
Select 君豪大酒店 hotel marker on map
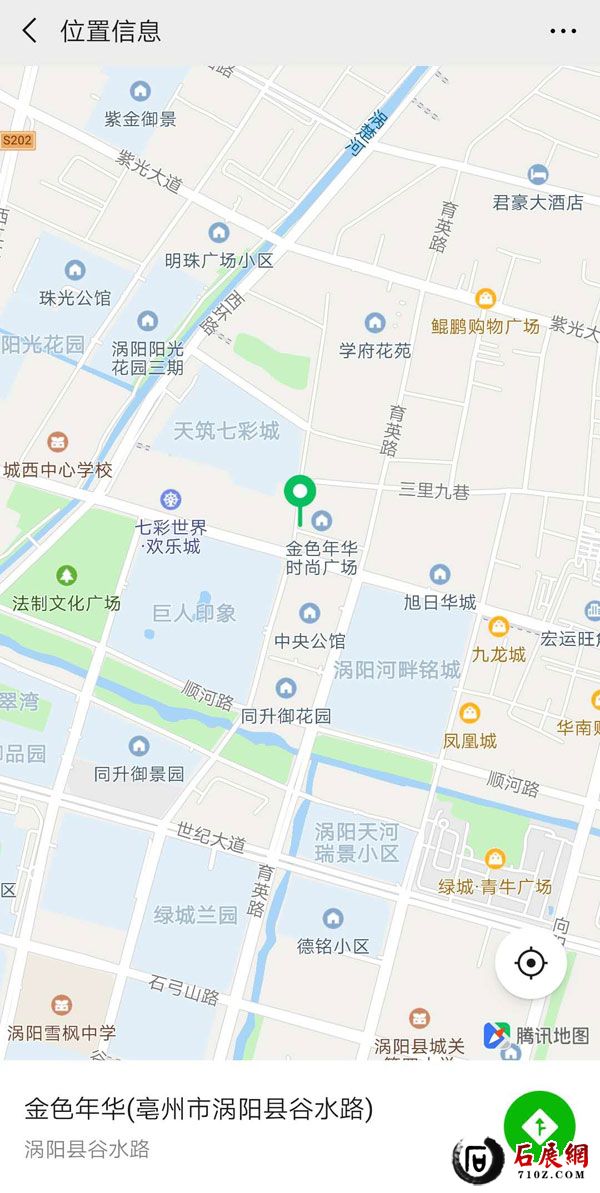(x=538, y=175)
